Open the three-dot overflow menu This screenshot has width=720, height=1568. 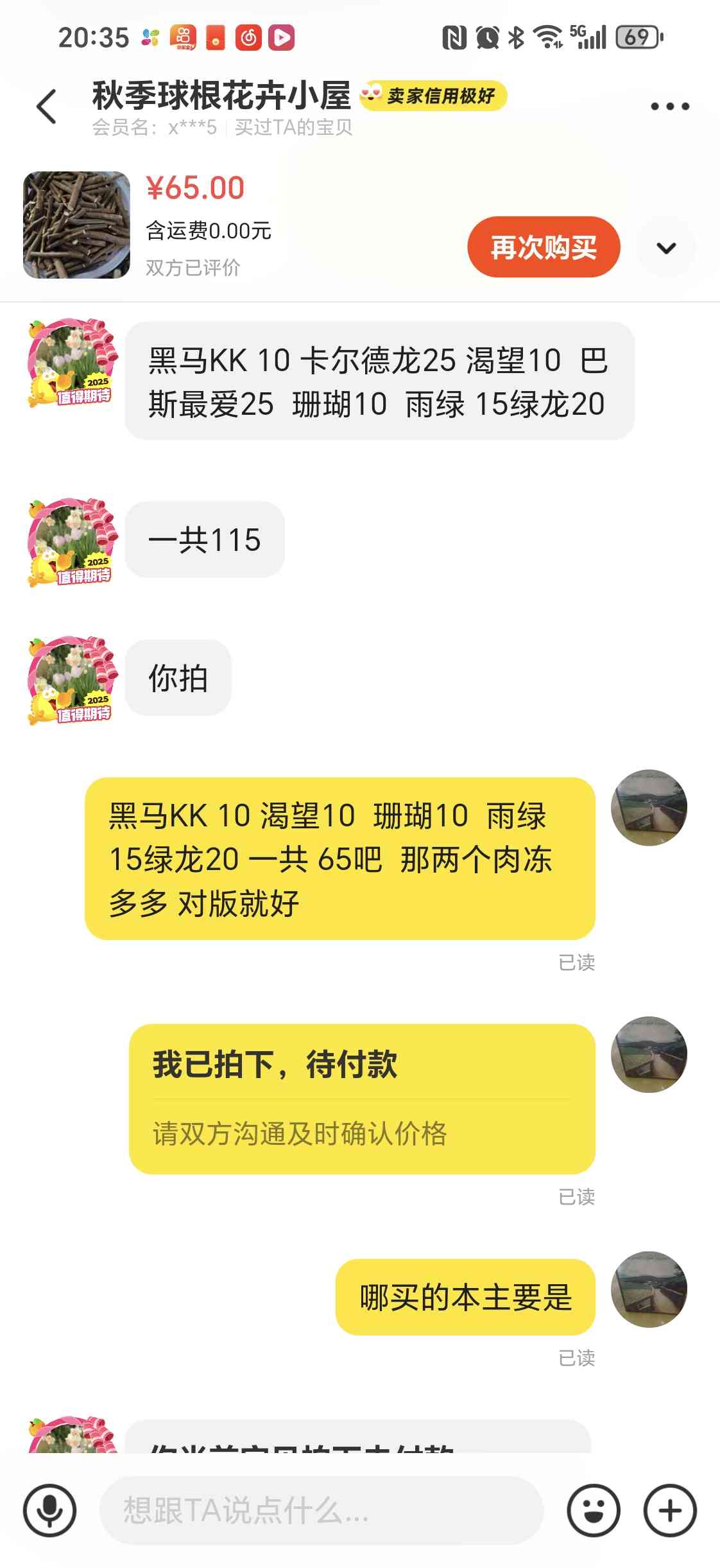click(x=669, y=107)
